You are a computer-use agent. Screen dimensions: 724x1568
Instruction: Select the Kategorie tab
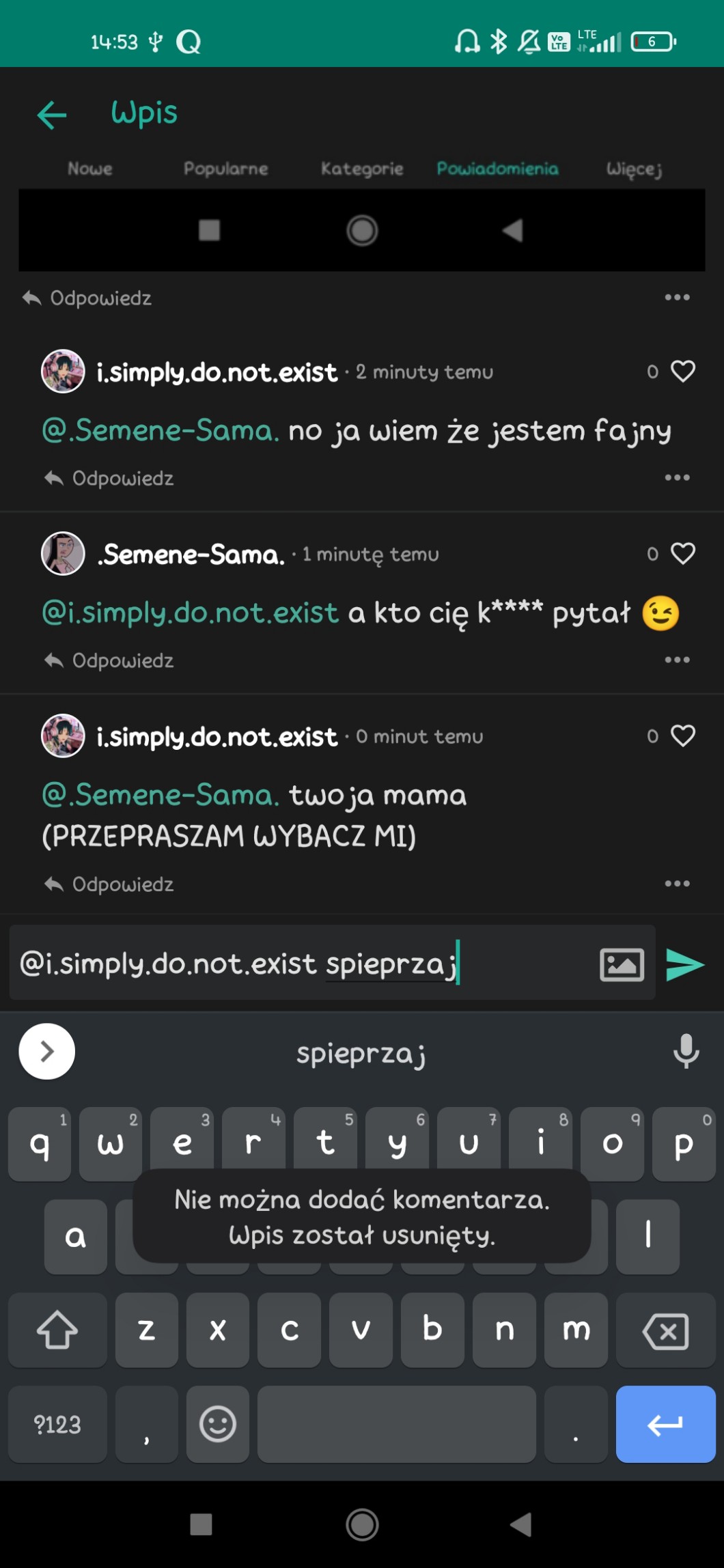pyautogui.click(x=362, y=169)
